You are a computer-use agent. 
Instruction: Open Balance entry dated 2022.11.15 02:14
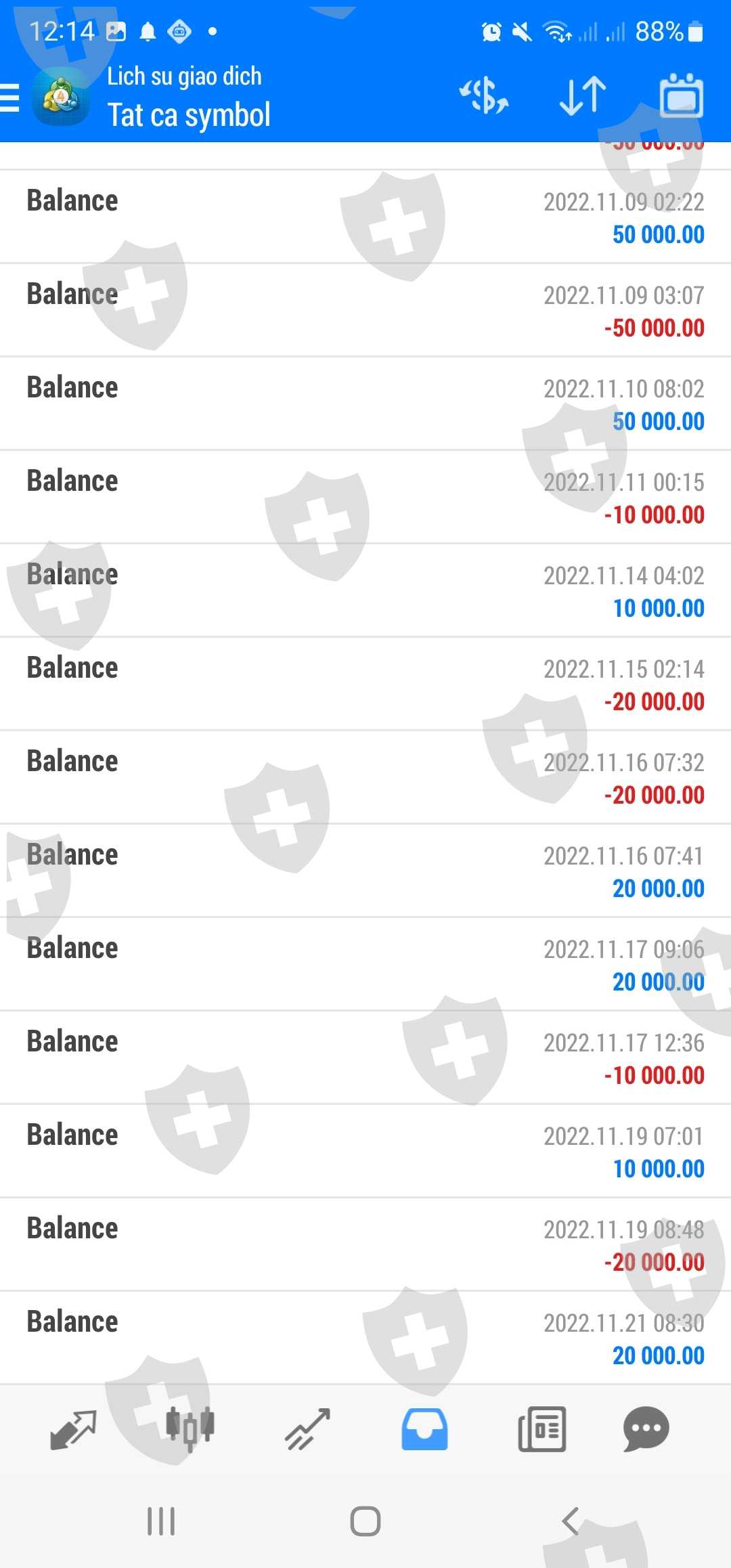pos(365,684)
